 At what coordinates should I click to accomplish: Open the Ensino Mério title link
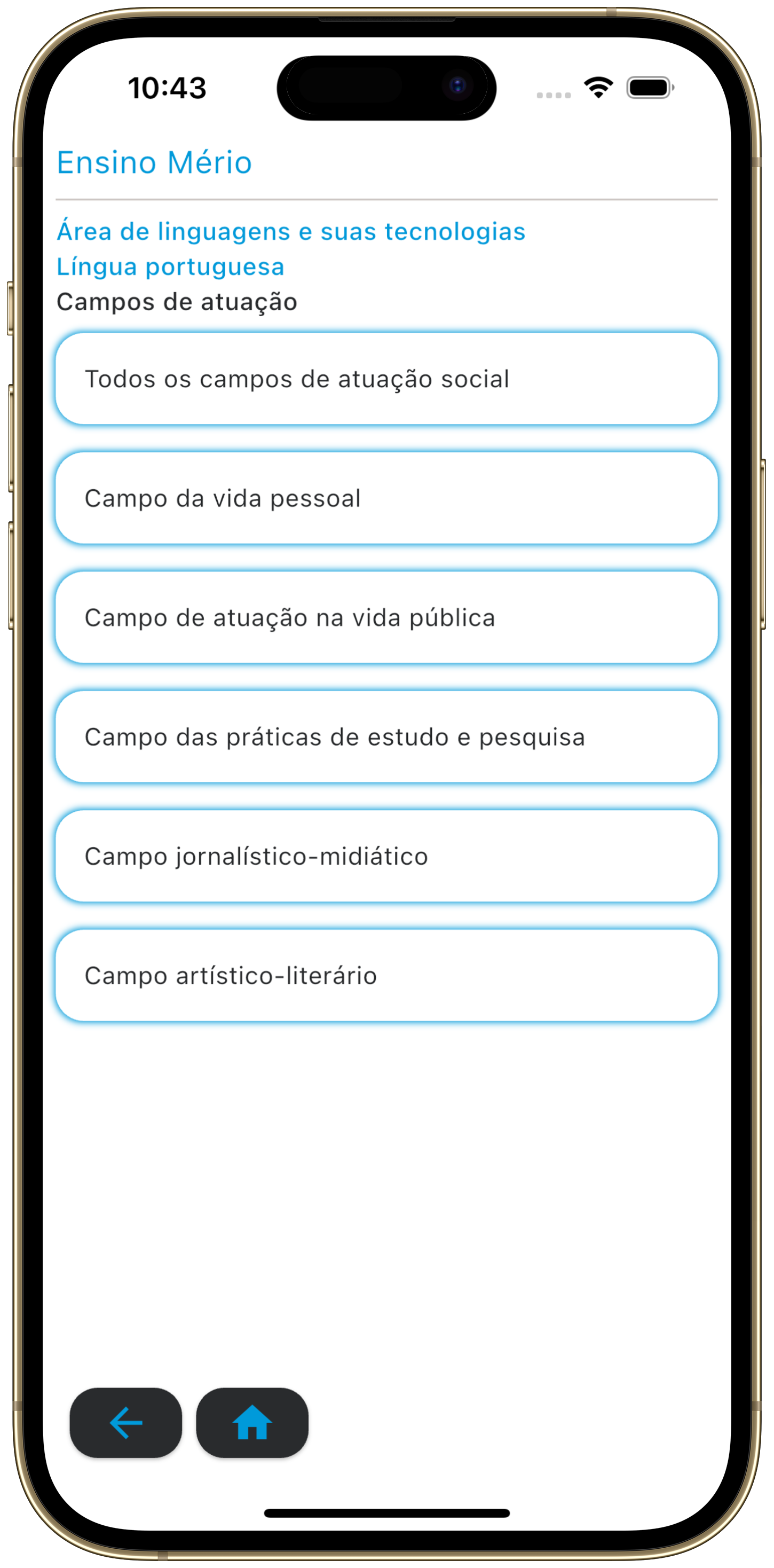click(154, 162)
